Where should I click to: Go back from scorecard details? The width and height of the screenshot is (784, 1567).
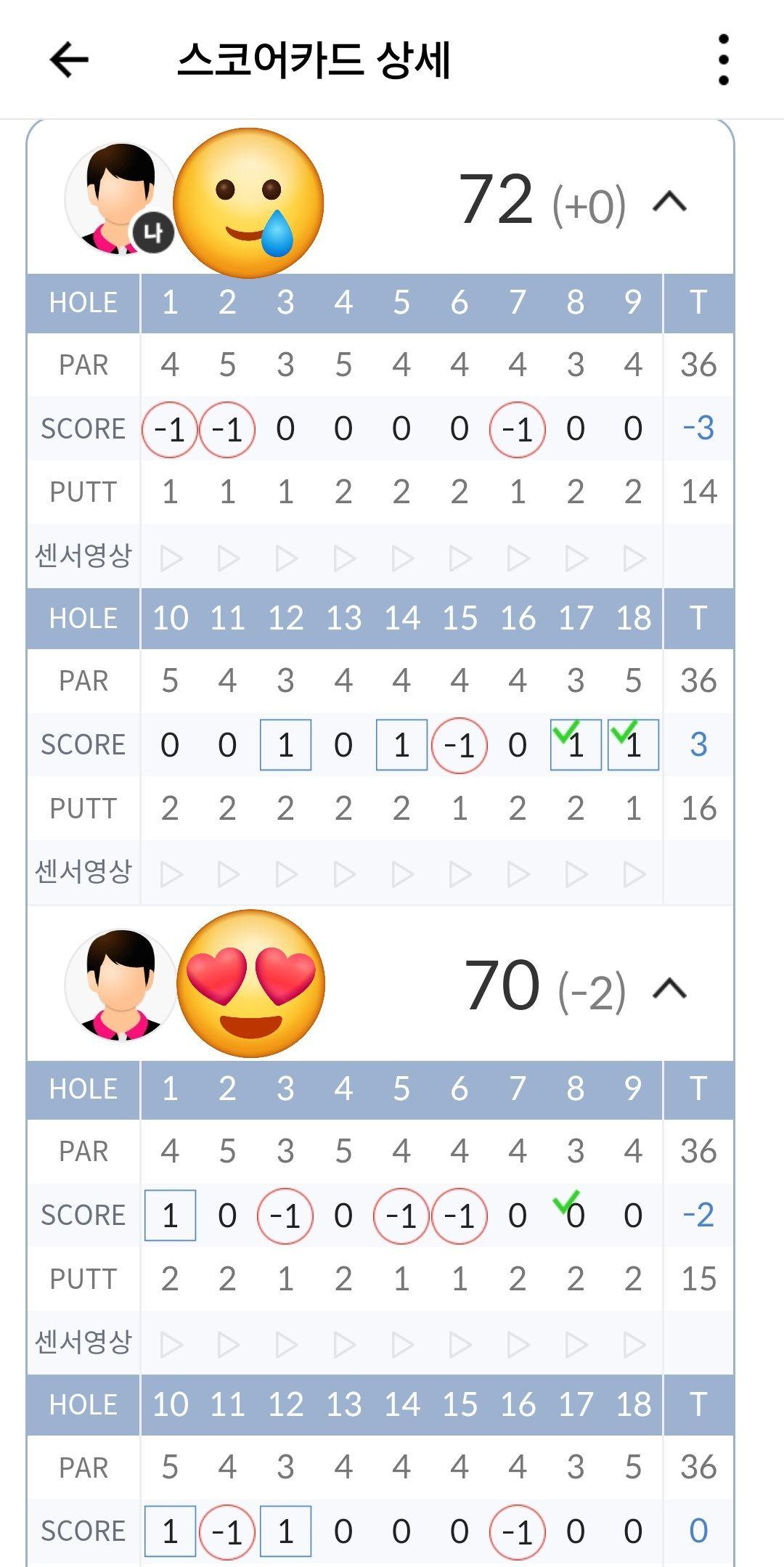pyautogui.click(x=69, y=60)
